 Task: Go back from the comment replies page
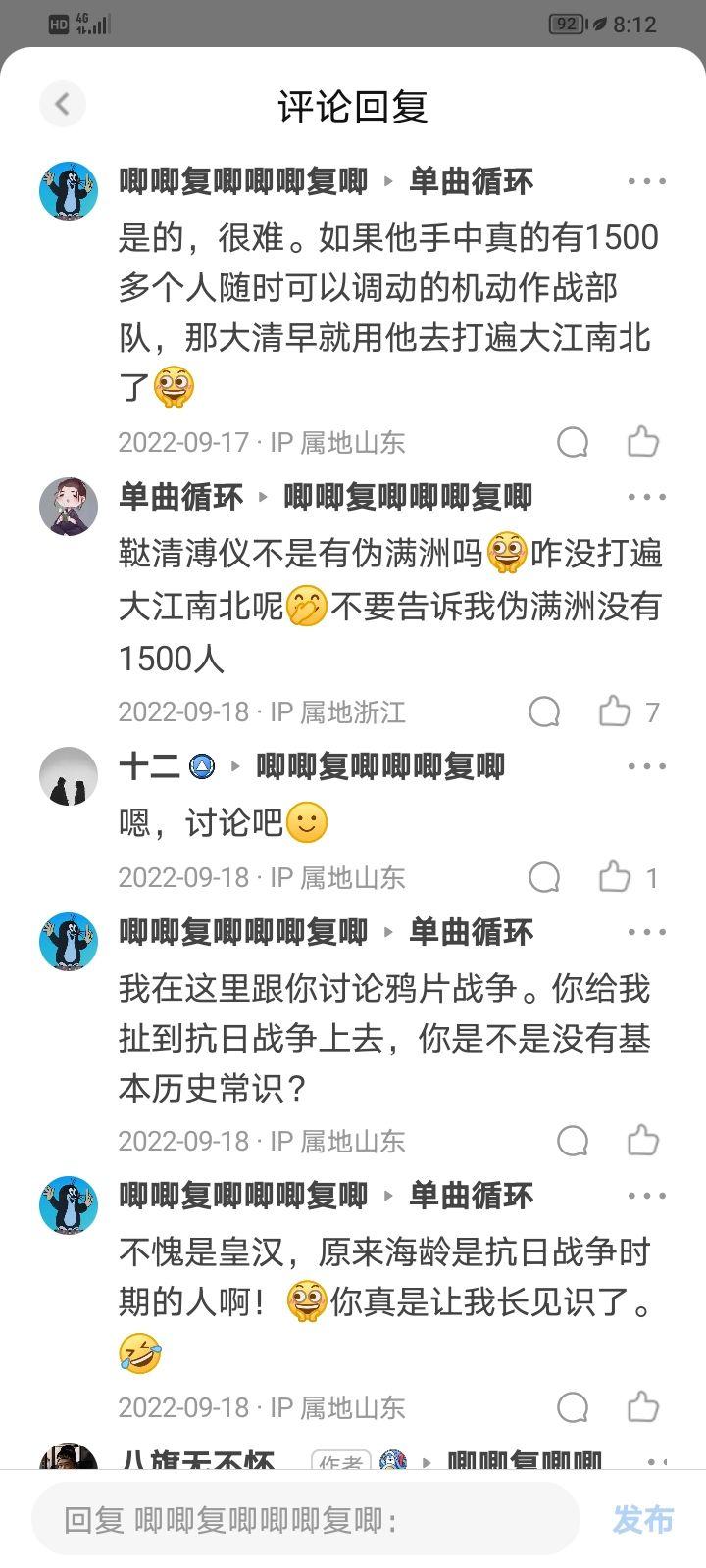point(63,104)
